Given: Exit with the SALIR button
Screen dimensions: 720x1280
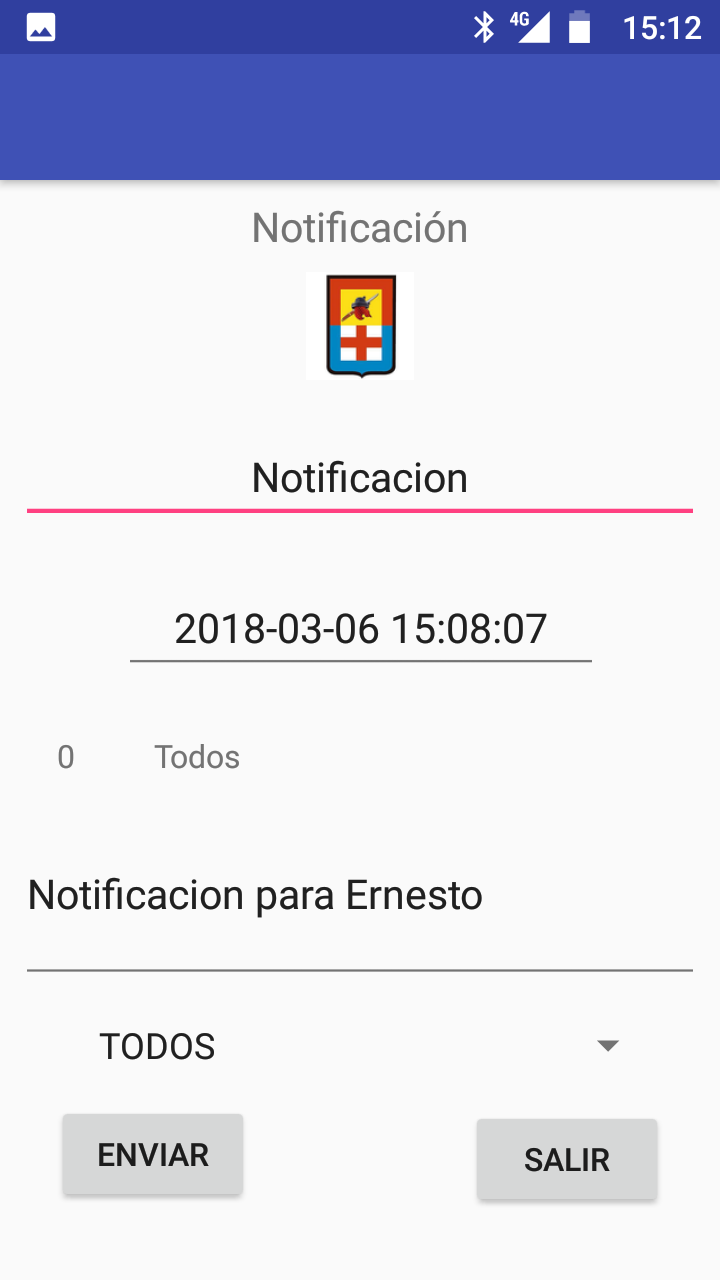Looking at the screenshot, I should 567,1159.
